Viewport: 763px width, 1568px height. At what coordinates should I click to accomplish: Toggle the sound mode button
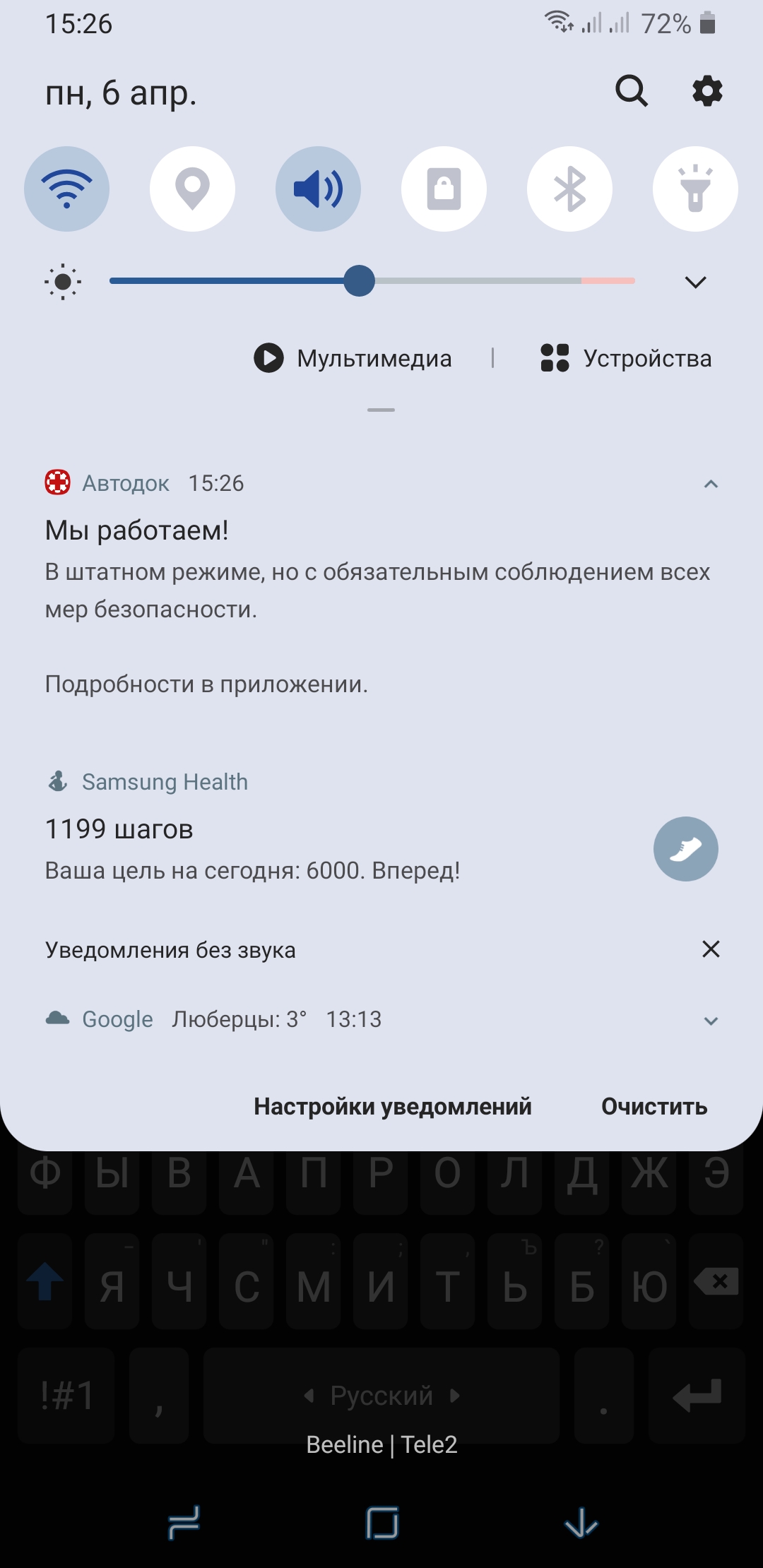tap(318, 189)
